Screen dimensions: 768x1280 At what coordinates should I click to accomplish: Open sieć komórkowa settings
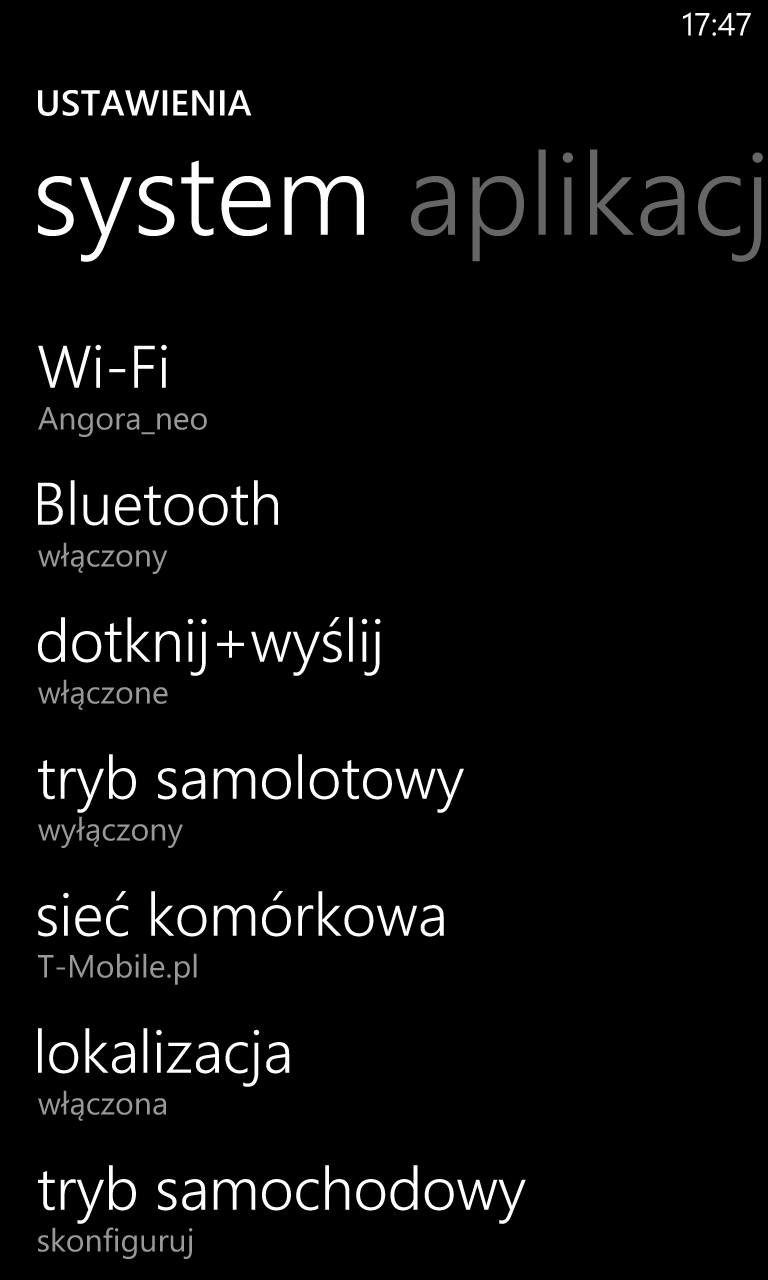[x=384, y=934]
